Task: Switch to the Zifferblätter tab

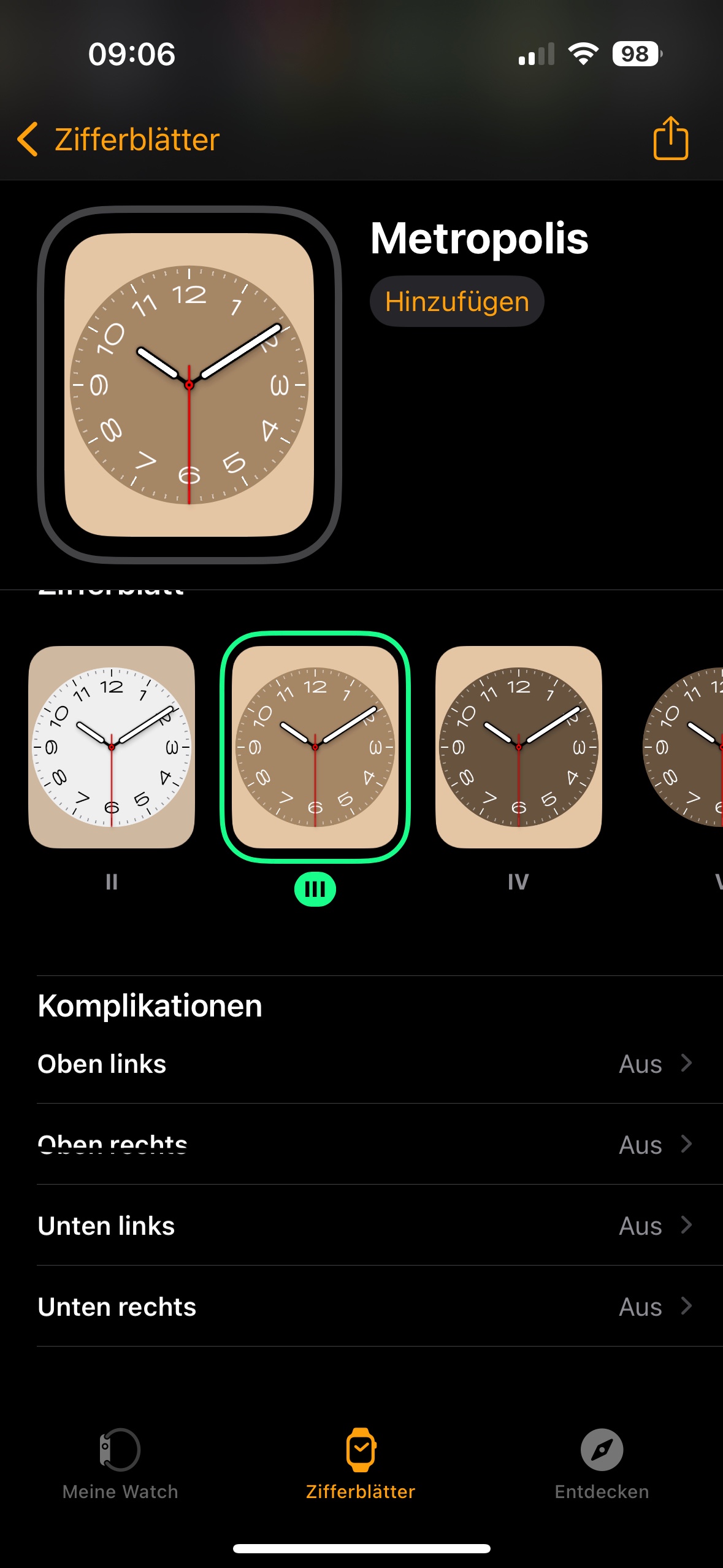Action: point(361,1464)
